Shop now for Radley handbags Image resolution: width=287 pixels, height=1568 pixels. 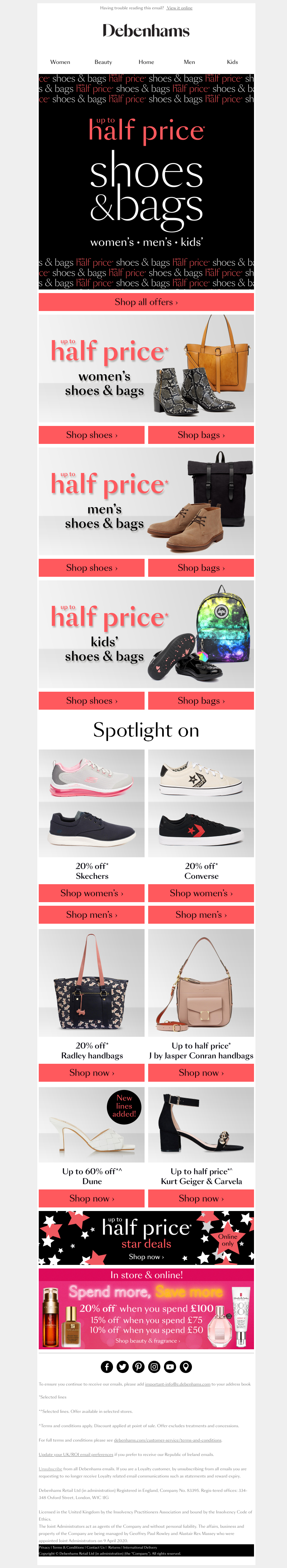(x=92, y=1072)
